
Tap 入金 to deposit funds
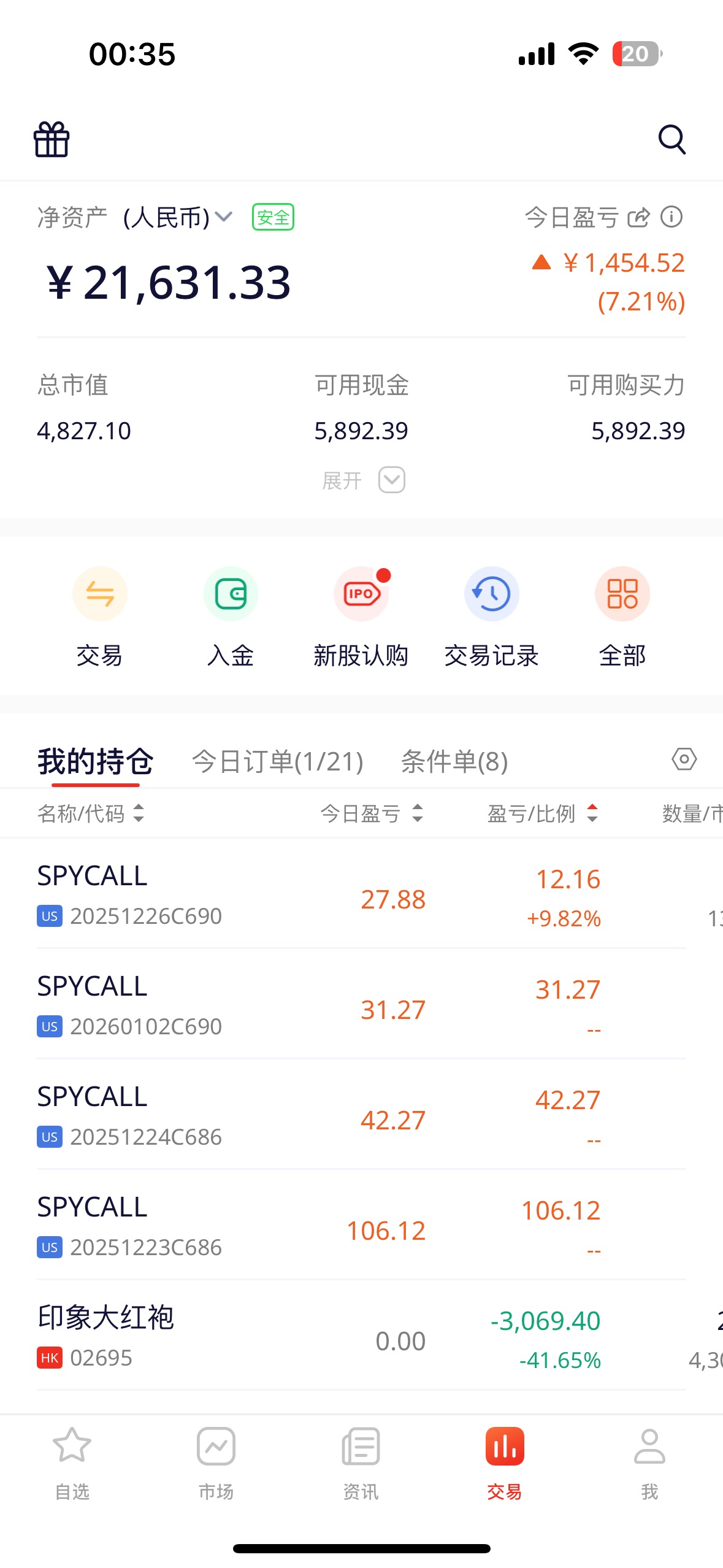click(x=231, y=616)
